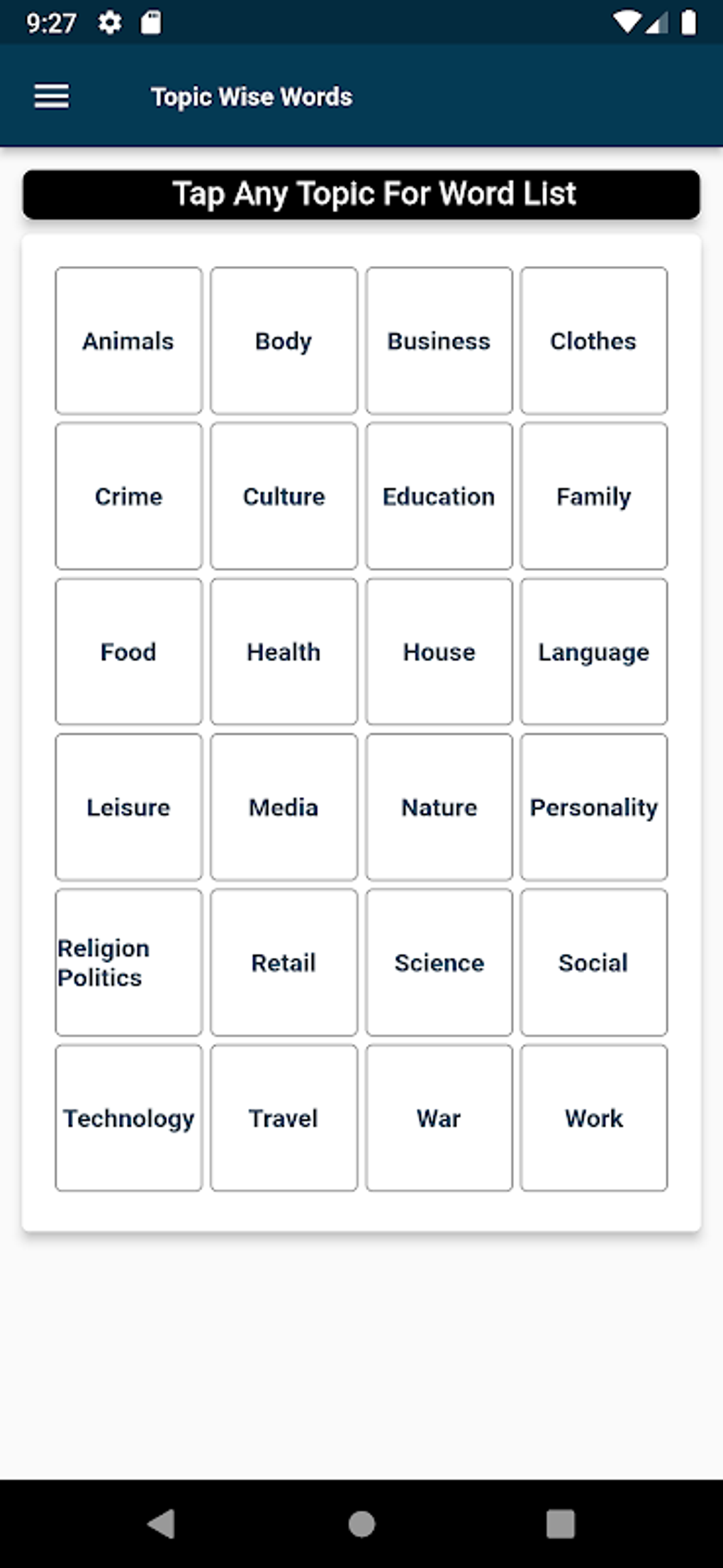Open the Education word list
The image size is (723, 1568).
click(x=438, y=496)
